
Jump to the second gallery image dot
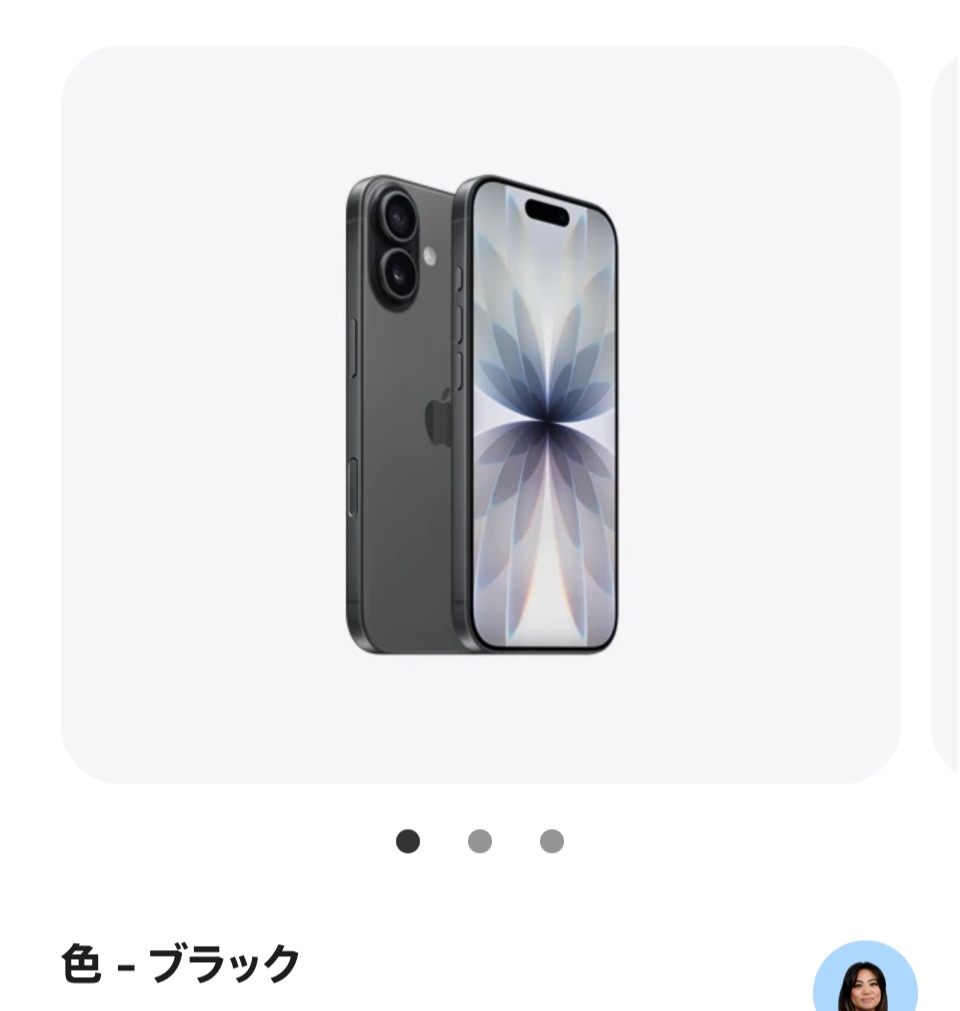pyautogui.click(x=480, y=842)
